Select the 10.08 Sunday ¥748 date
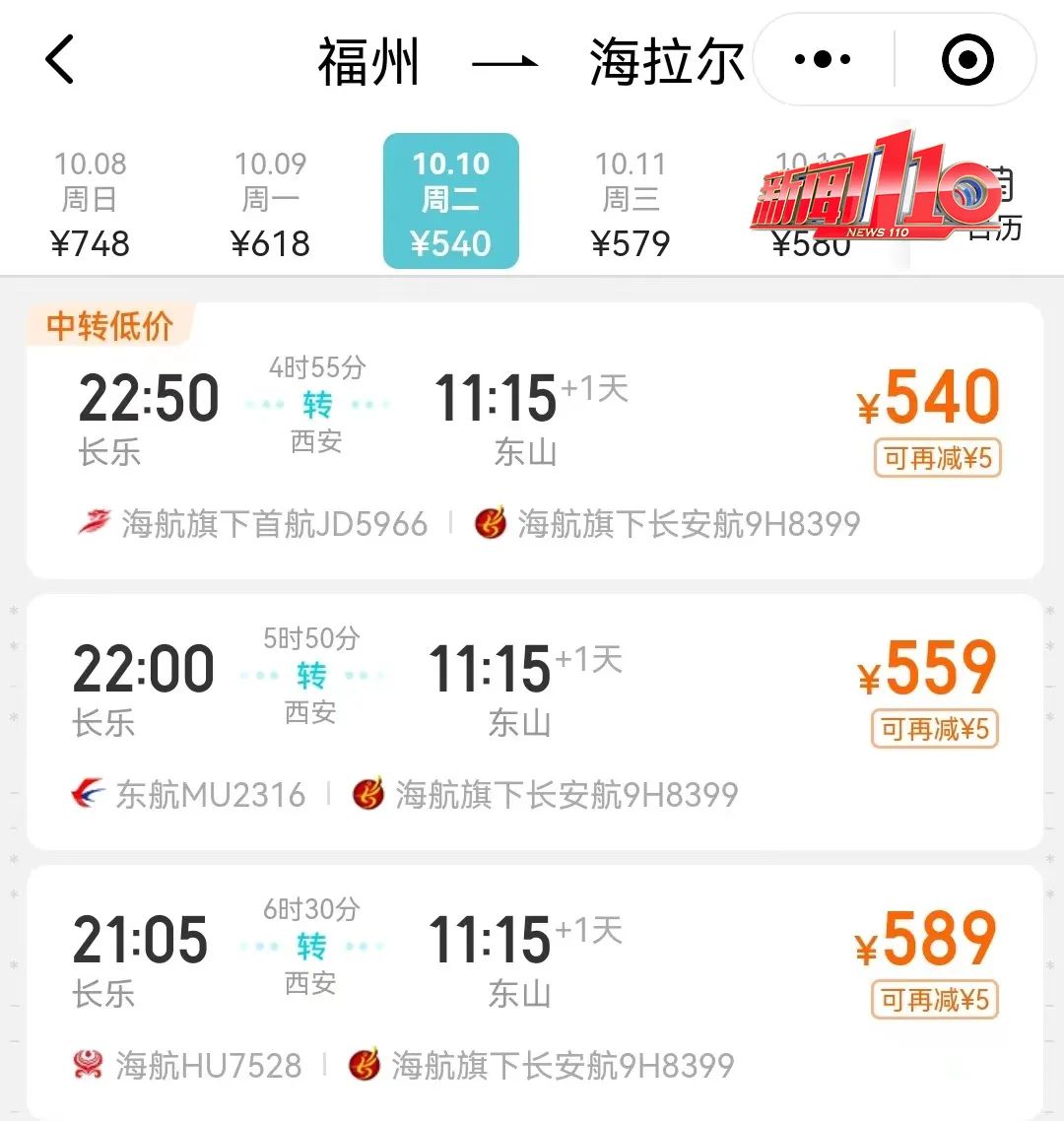Screen dimensions: 1064x1121 point(90,203)
